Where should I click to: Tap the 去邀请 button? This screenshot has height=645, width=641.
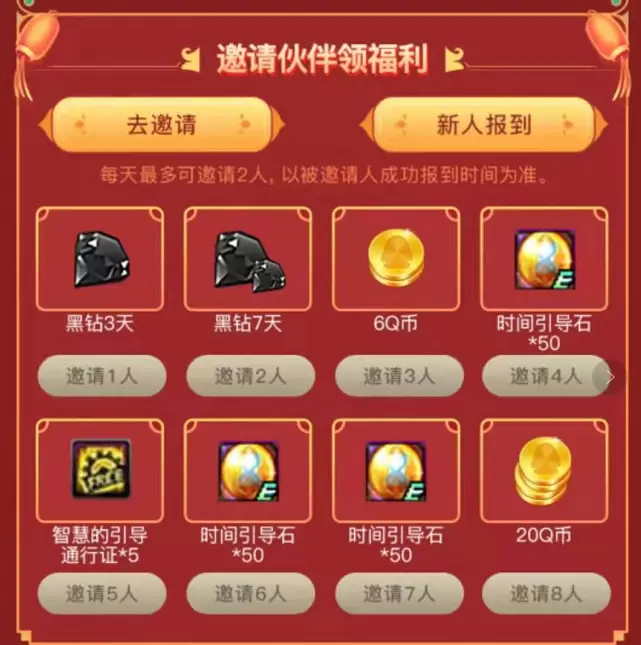point(160,125)
